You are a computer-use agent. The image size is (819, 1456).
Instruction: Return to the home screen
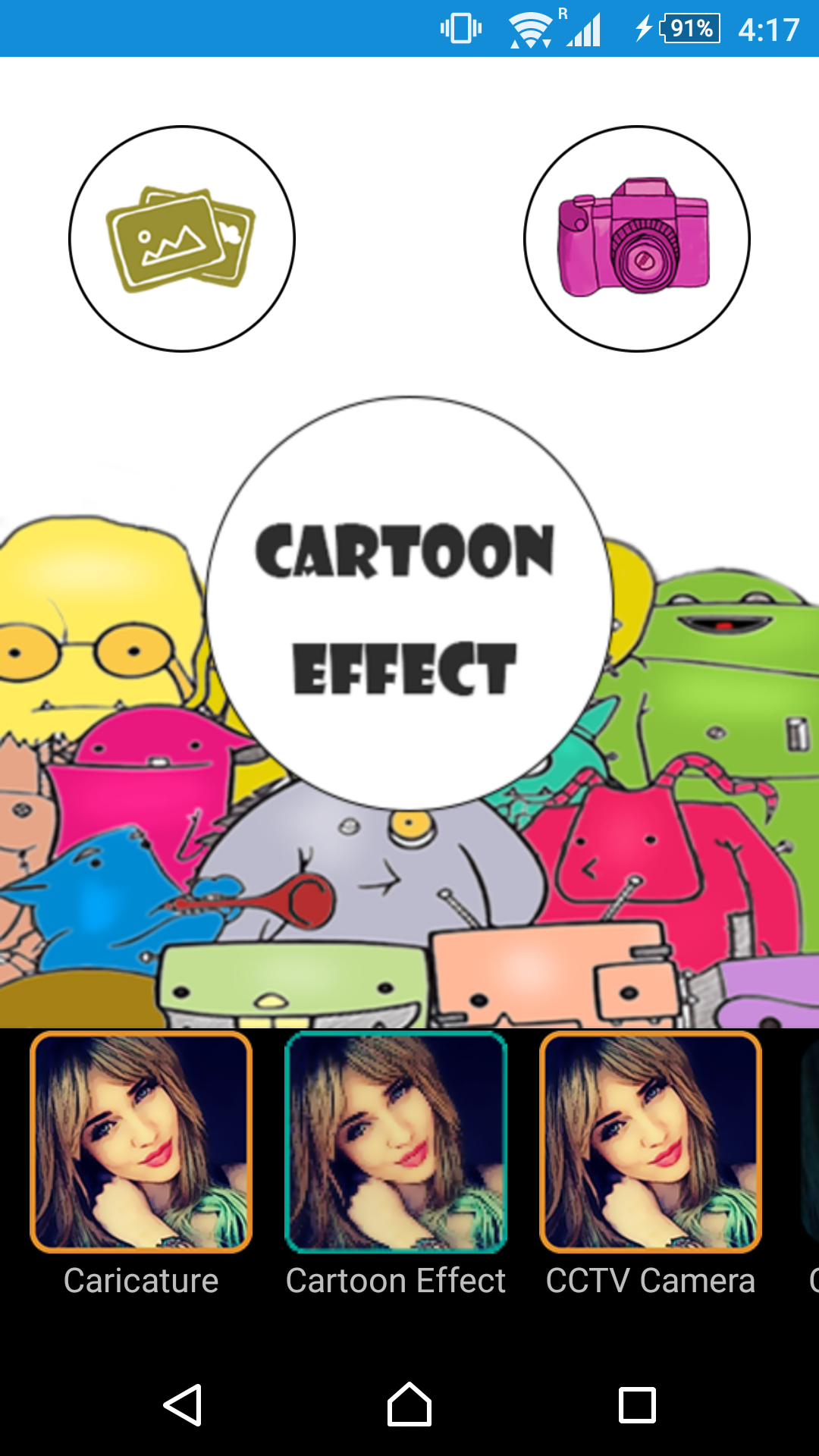pyautogui.click(x=409, y=1405)
